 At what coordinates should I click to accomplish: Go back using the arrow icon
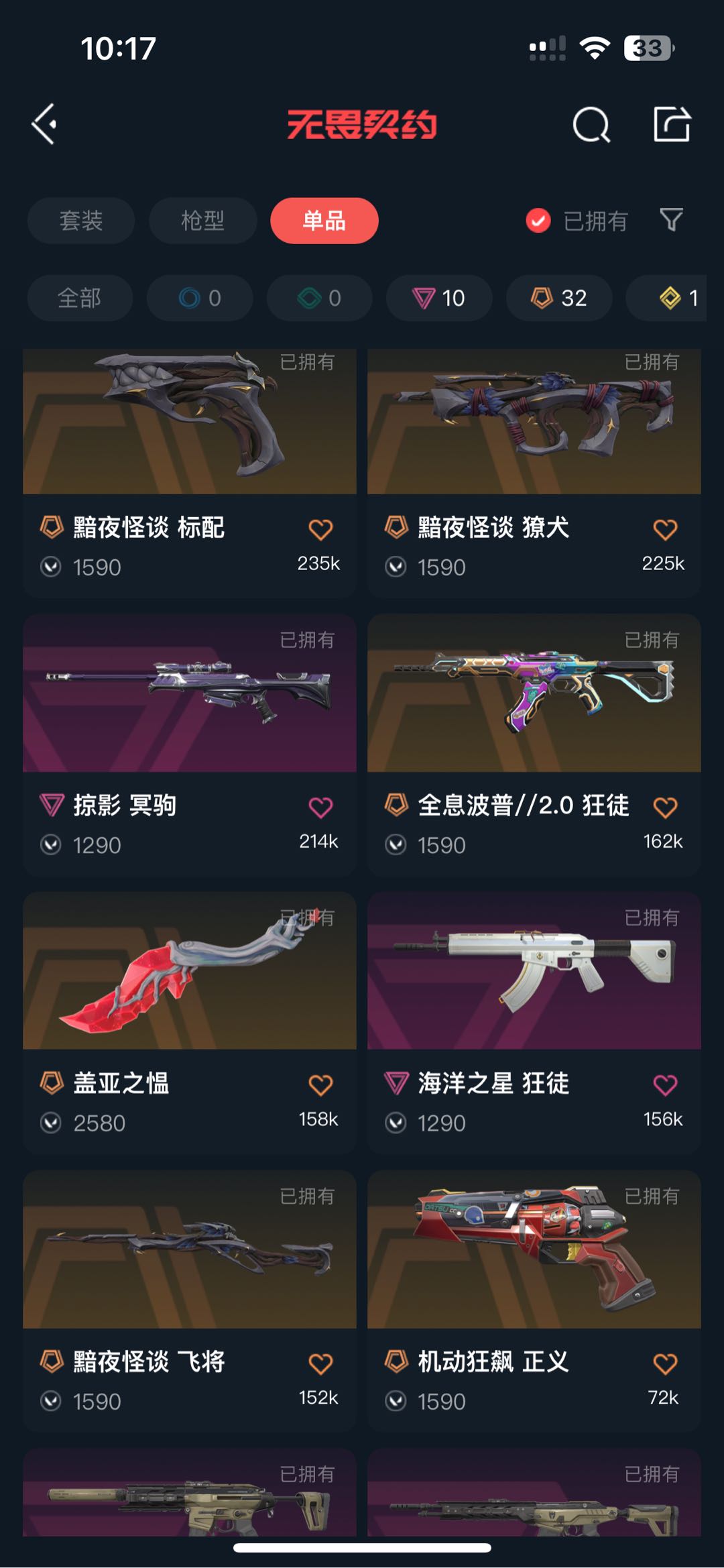pos(44,124)
